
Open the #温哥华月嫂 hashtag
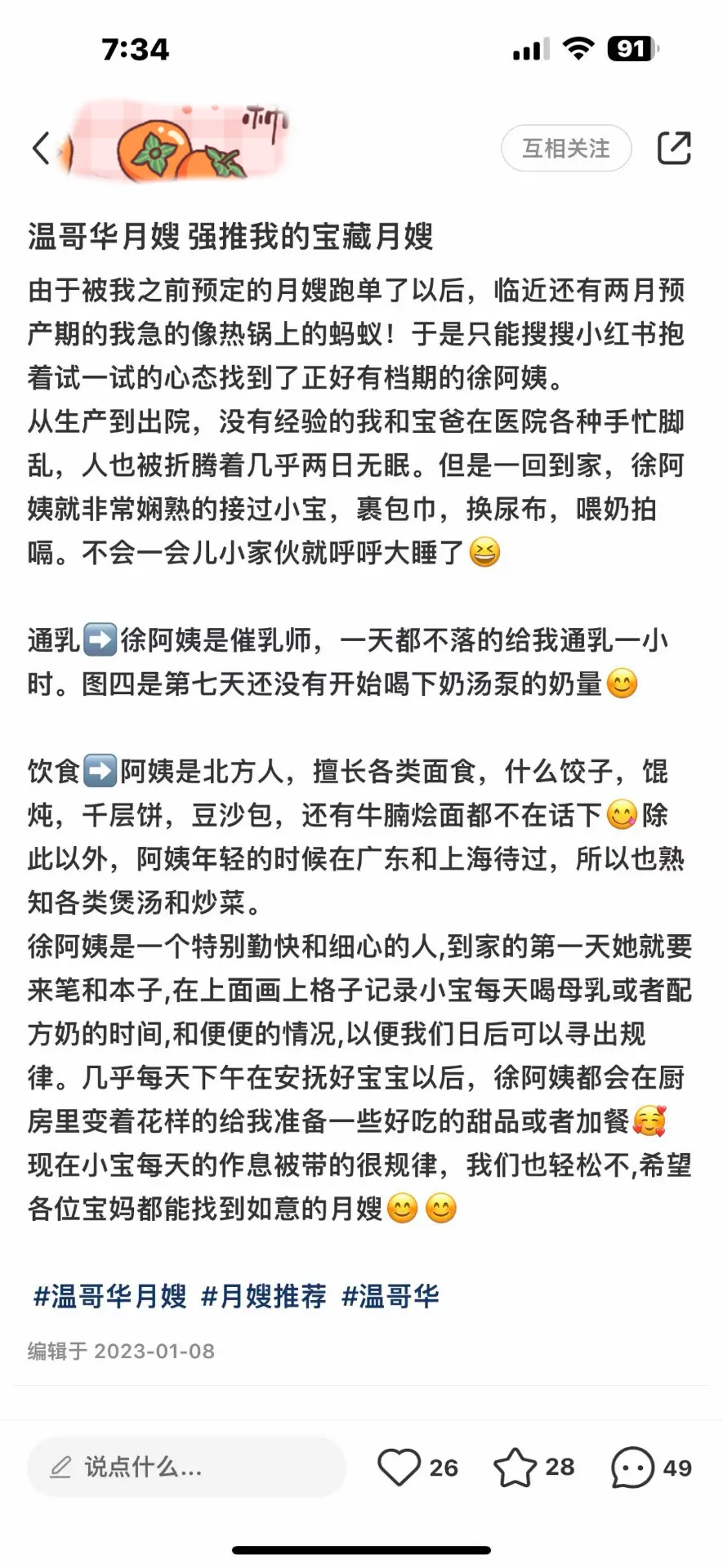tap(109, 1296)
